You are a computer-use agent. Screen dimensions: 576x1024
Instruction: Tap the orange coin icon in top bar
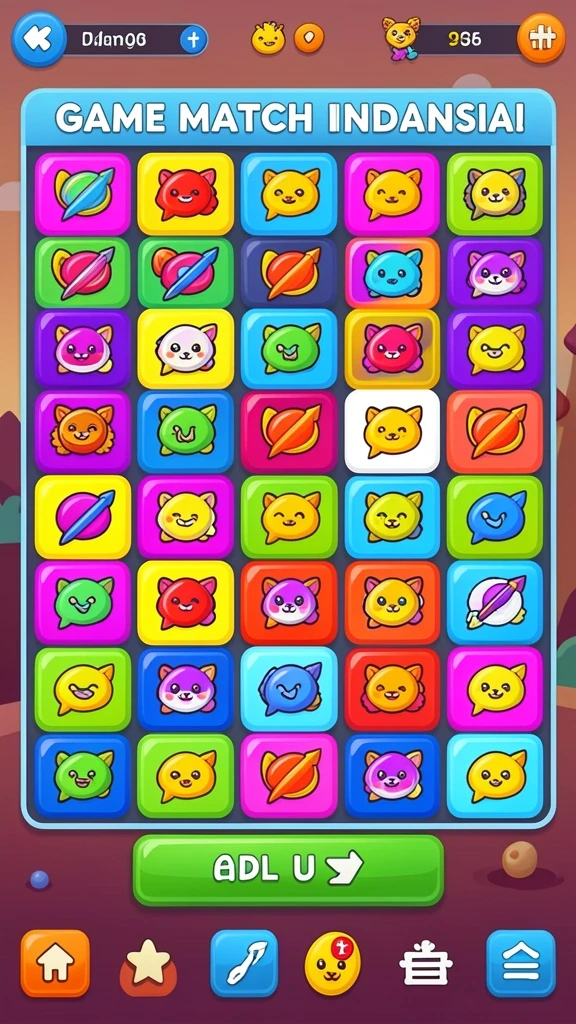tap(309, 38)
